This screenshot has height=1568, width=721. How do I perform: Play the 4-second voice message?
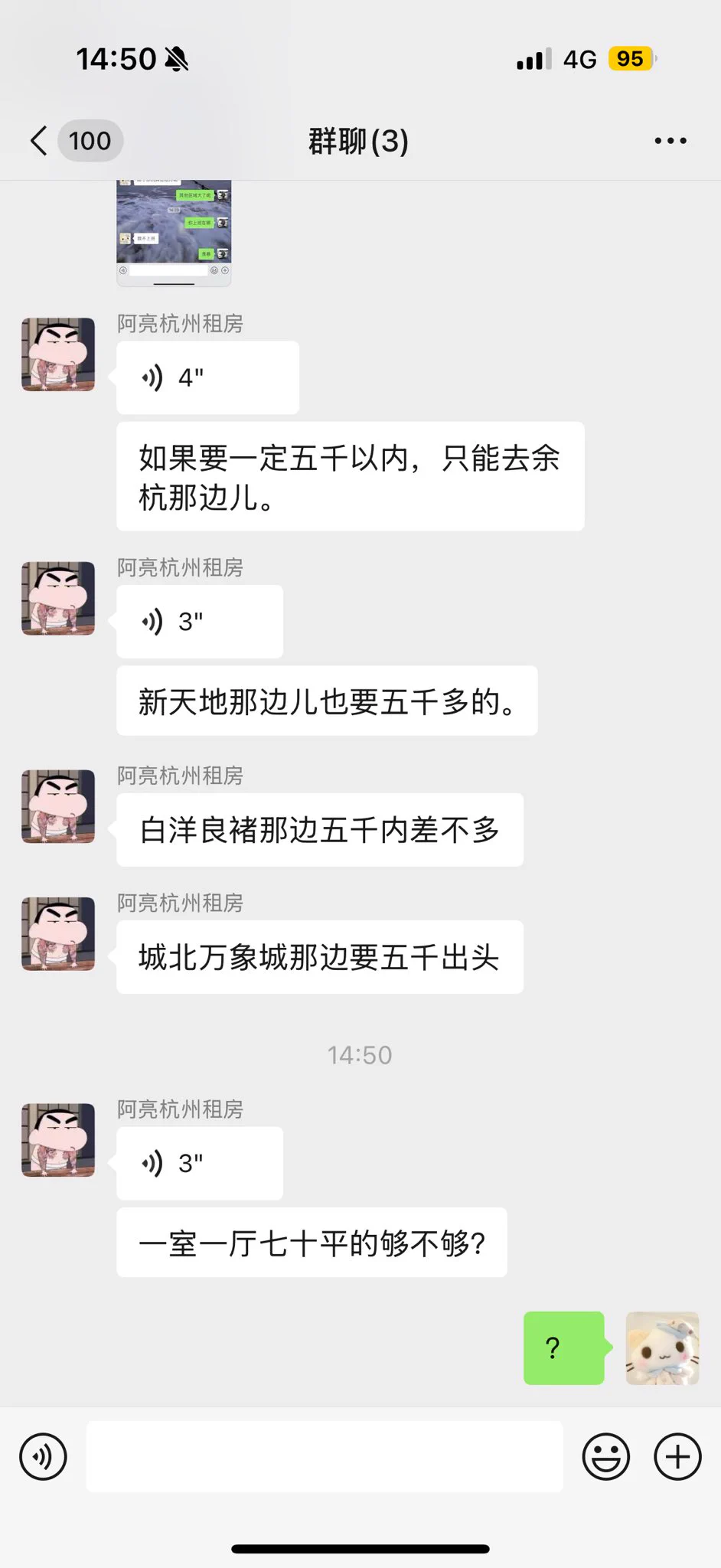pyautogui.click(x=207, y=377)
